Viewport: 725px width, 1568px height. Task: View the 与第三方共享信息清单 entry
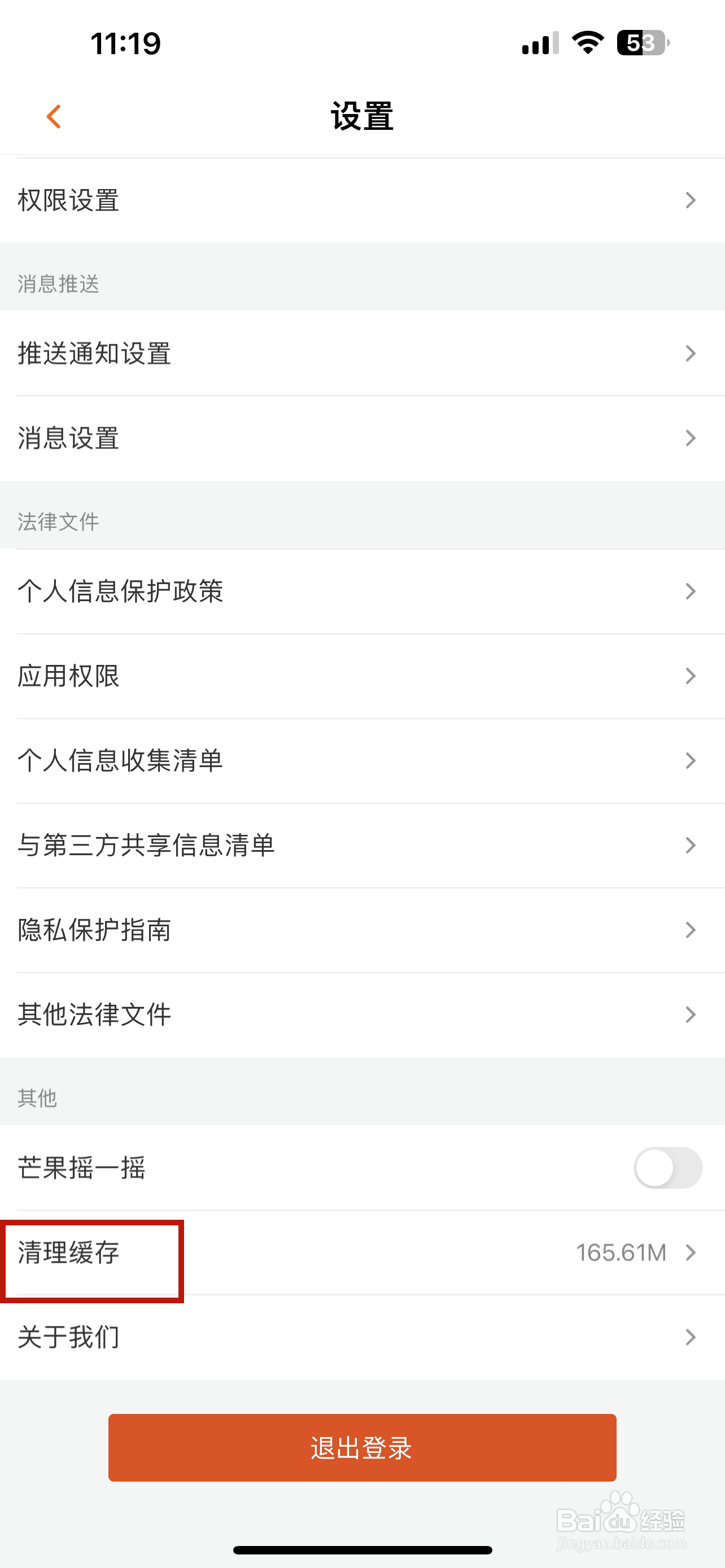point(362,845)
